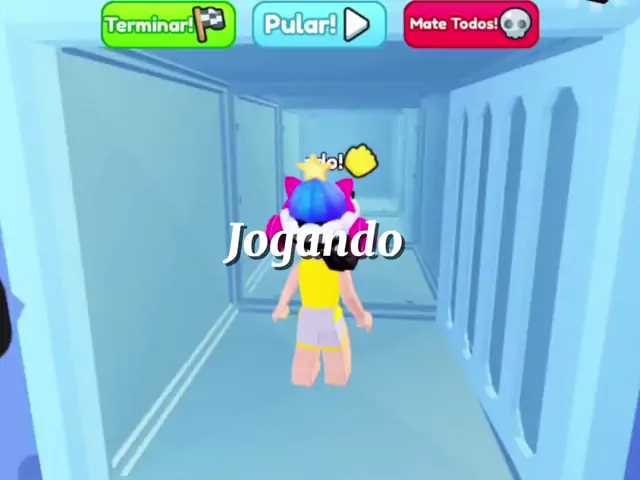Skip the stage with Pular!

[319, 24]
